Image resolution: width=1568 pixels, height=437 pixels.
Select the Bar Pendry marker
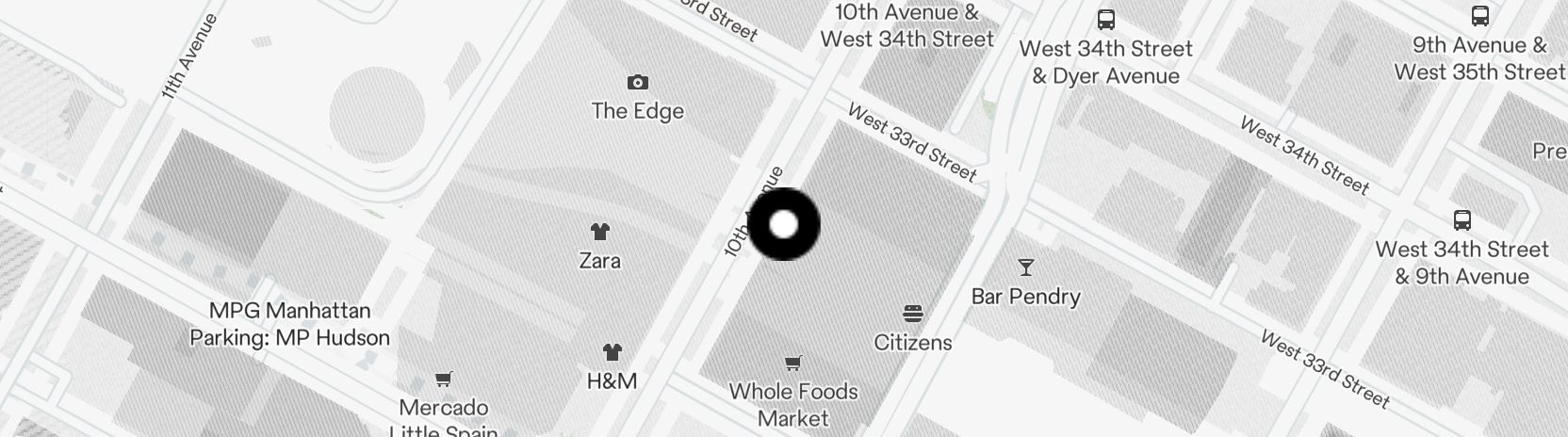pos(1025,268)
